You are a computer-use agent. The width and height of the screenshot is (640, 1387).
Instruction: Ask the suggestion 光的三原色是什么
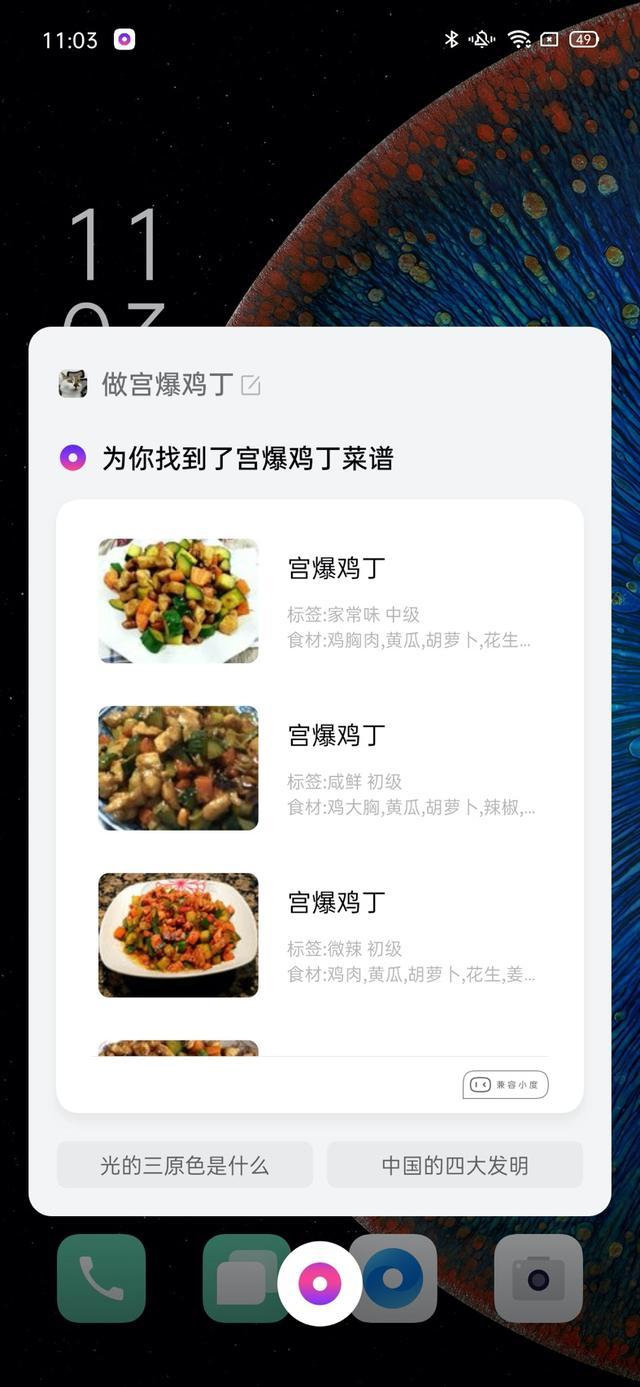coord(185,1165)
